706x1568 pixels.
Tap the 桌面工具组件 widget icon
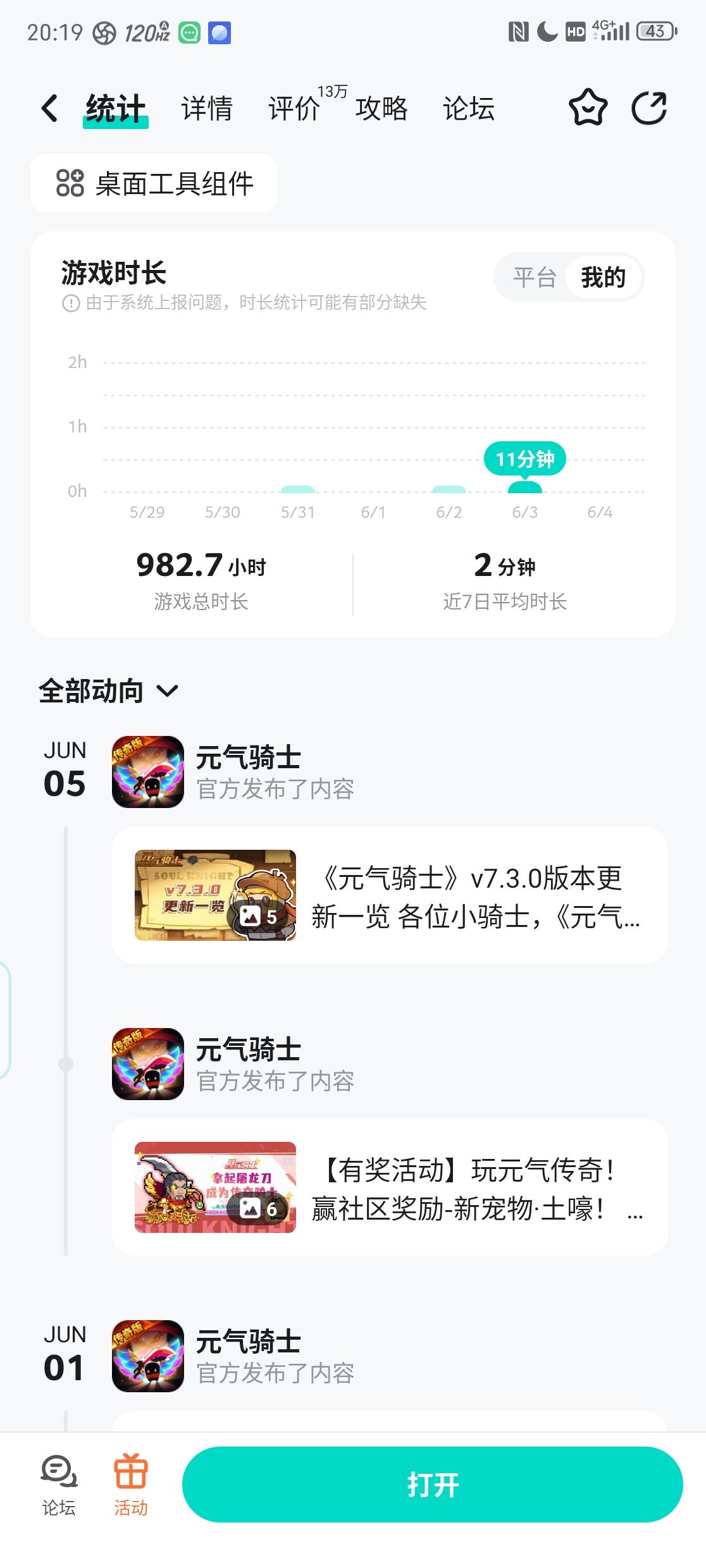pyautogui.click(x=70, y=184)
